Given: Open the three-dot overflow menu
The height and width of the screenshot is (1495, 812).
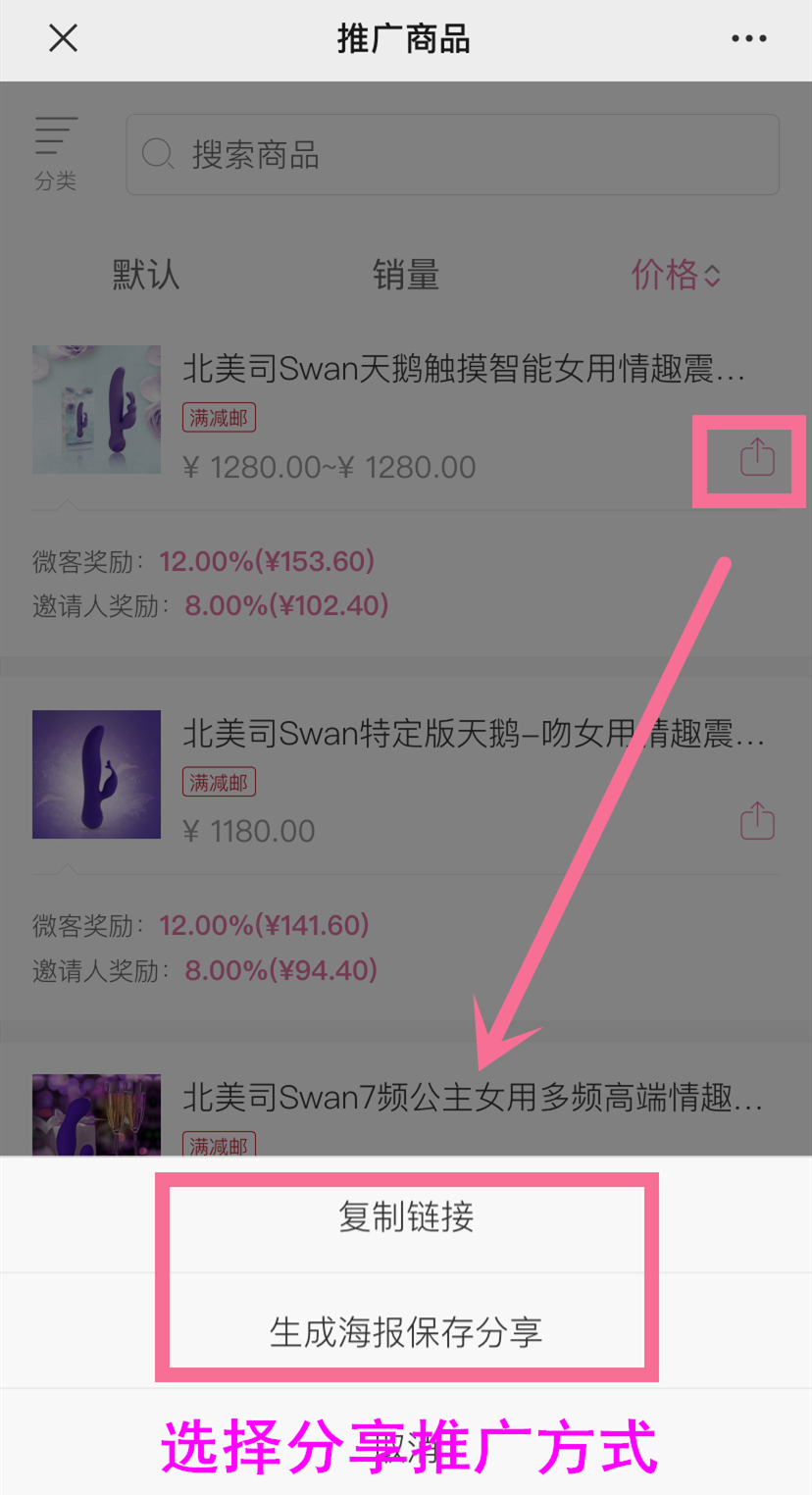Looking at the screenshot, I should tap(748, 39).
